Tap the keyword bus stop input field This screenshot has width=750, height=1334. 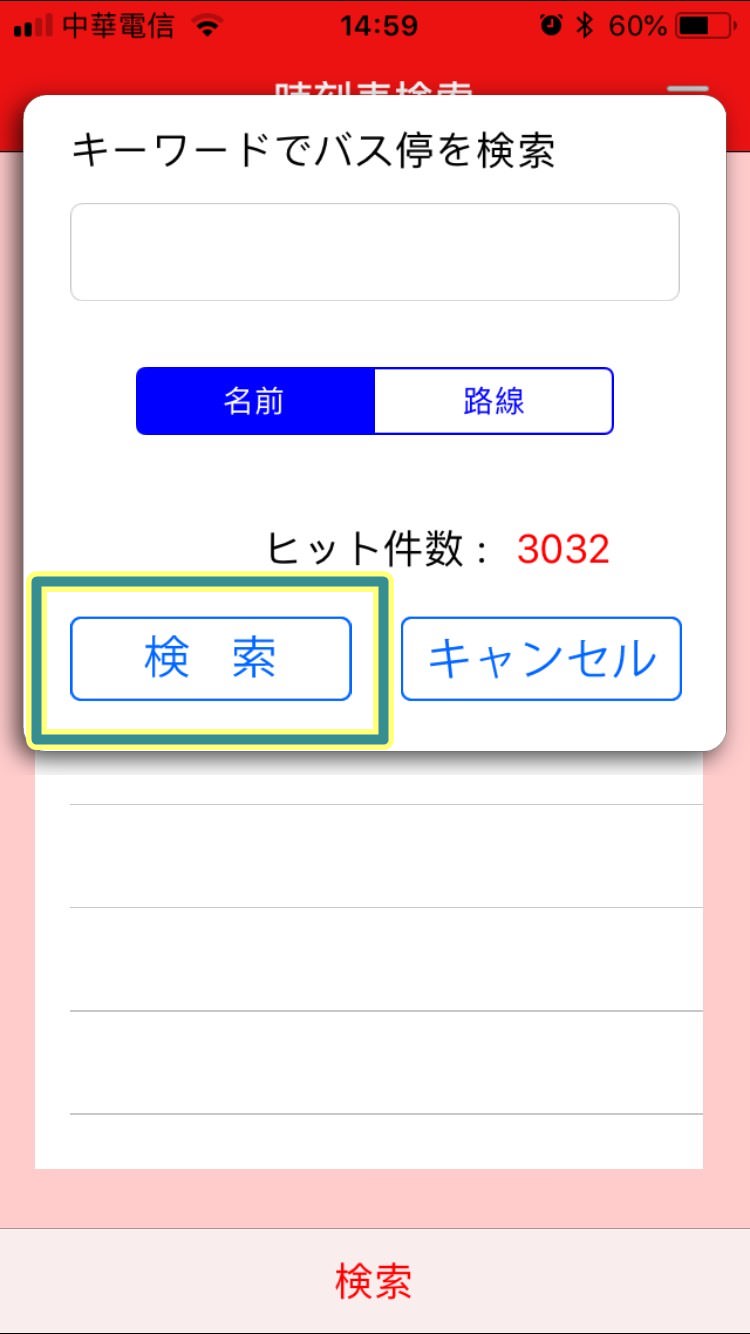point(375,252)
